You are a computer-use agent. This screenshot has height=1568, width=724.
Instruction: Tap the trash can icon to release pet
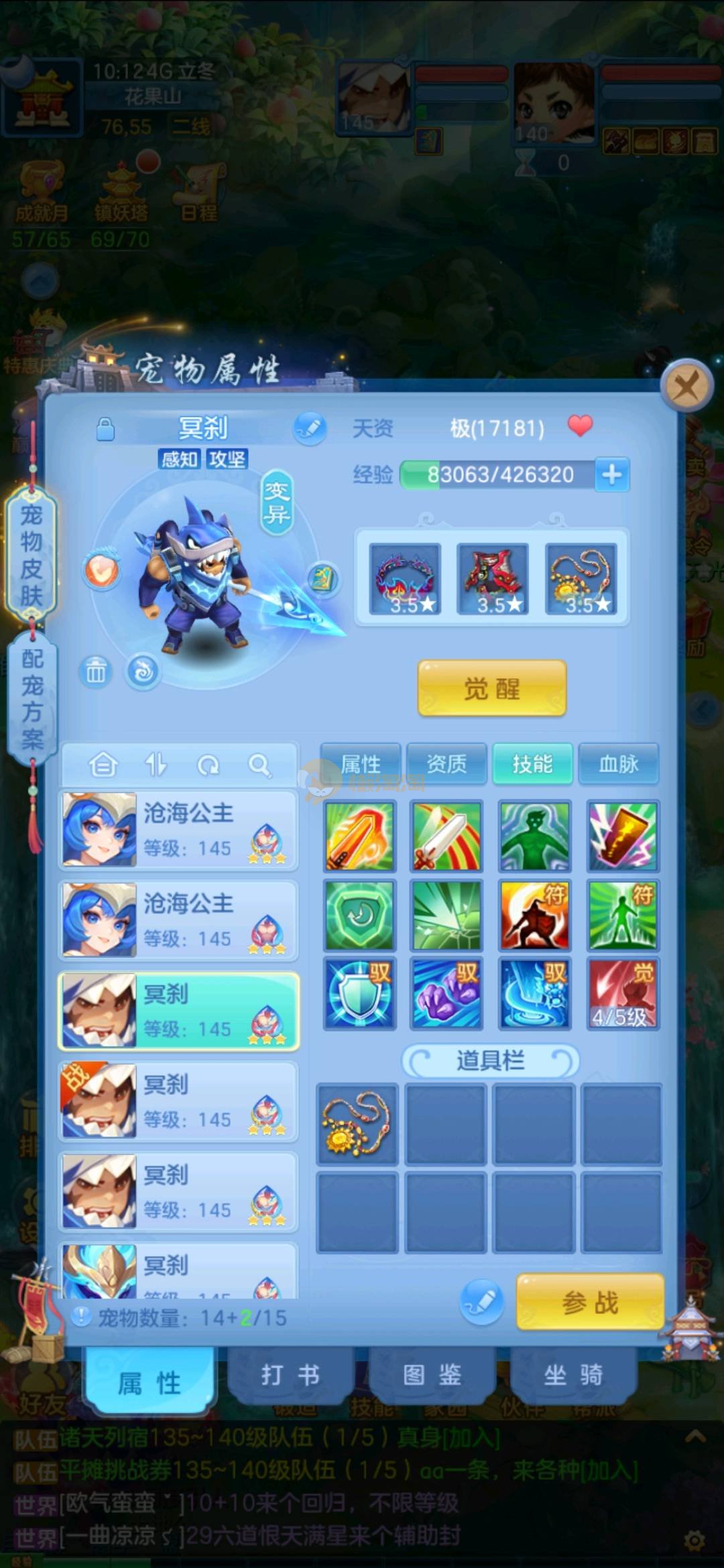(96, 671)
